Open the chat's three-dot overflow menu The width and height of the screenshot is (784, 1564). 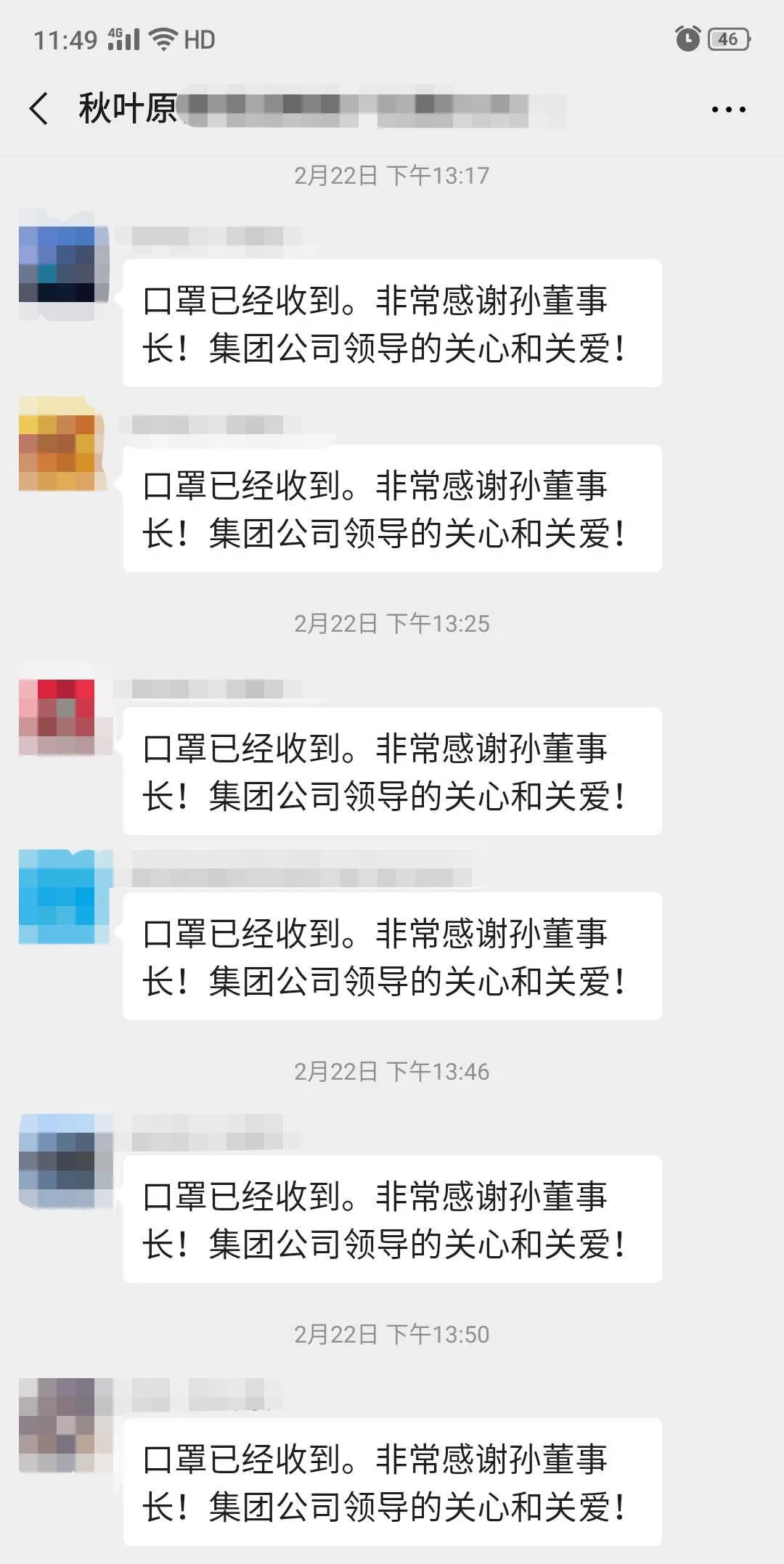coord(728,110)
